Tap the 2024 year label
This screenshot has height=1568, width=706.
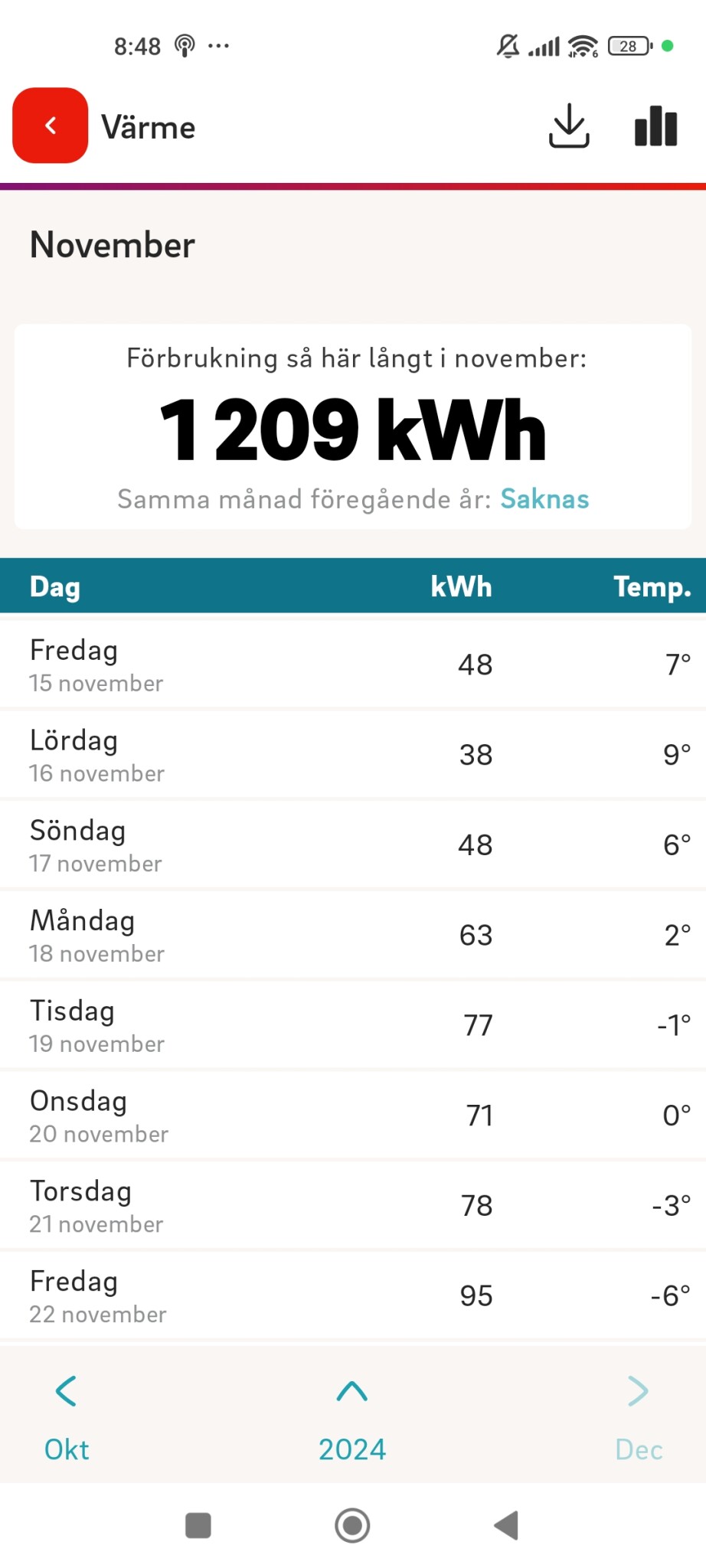click(x=351, y=1447)
